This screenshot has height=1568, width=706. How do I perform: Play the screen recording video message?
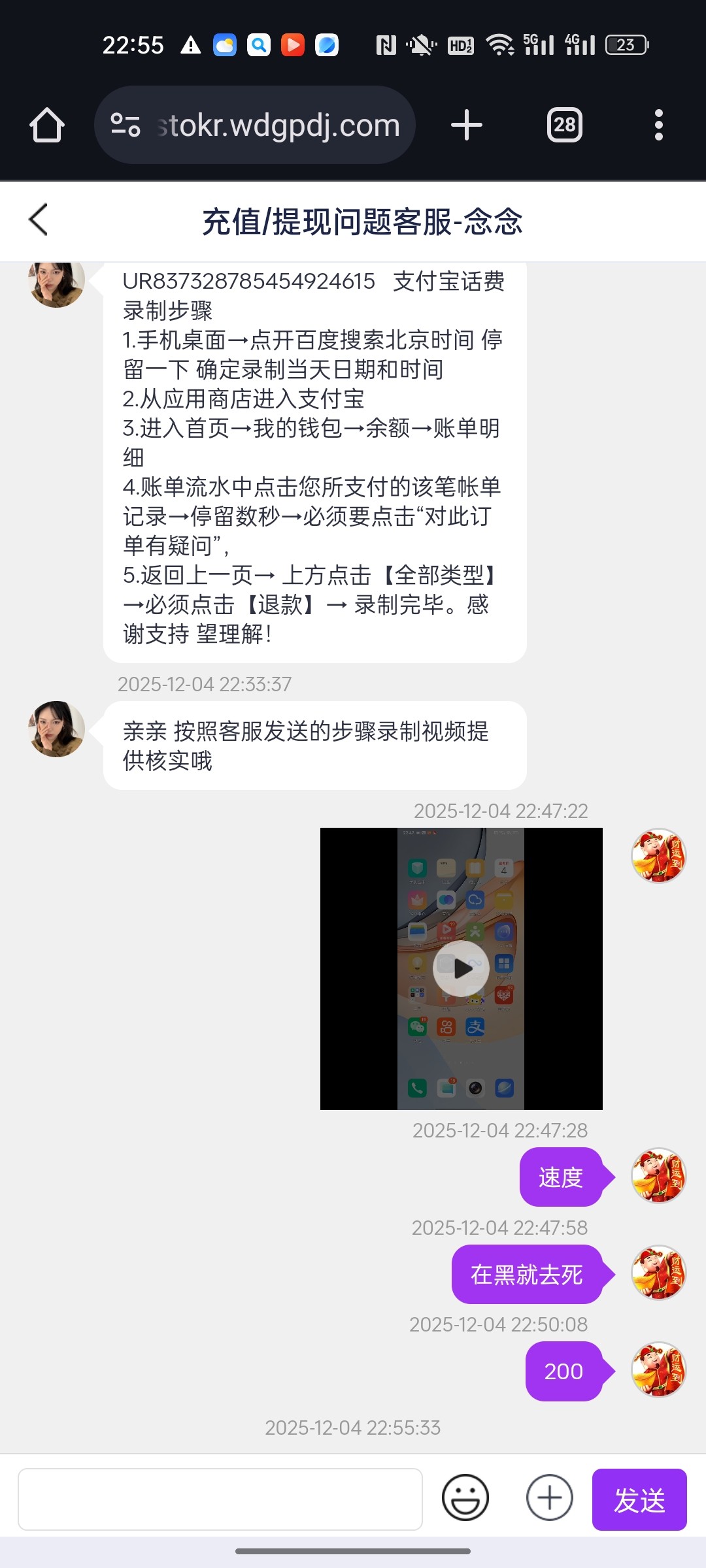click(x=462, y=969)
